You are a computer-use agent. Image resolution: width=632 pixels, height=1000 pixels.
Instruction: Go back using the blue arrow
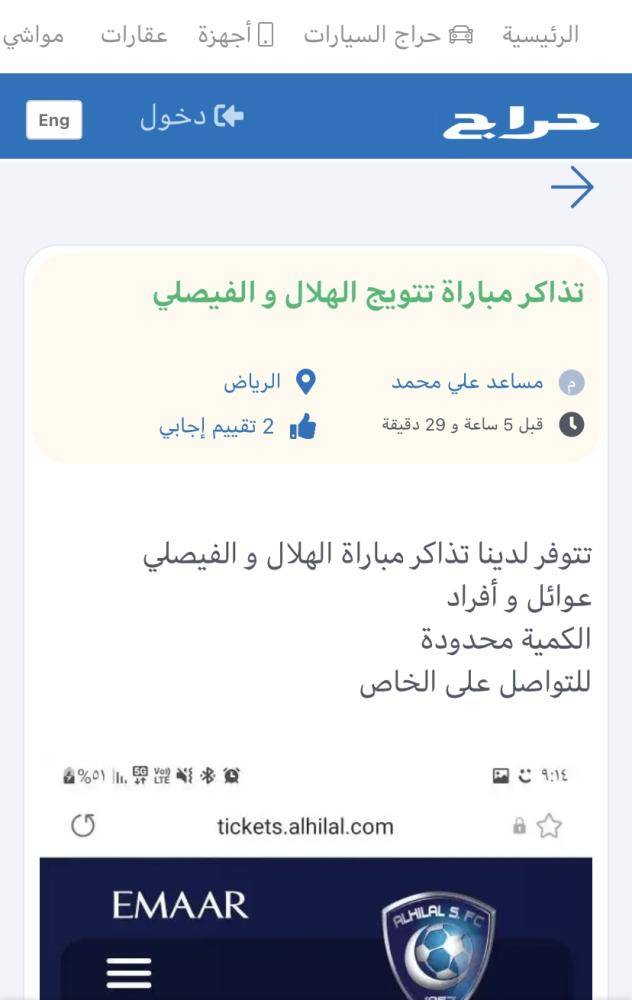(x=572, y=187)
